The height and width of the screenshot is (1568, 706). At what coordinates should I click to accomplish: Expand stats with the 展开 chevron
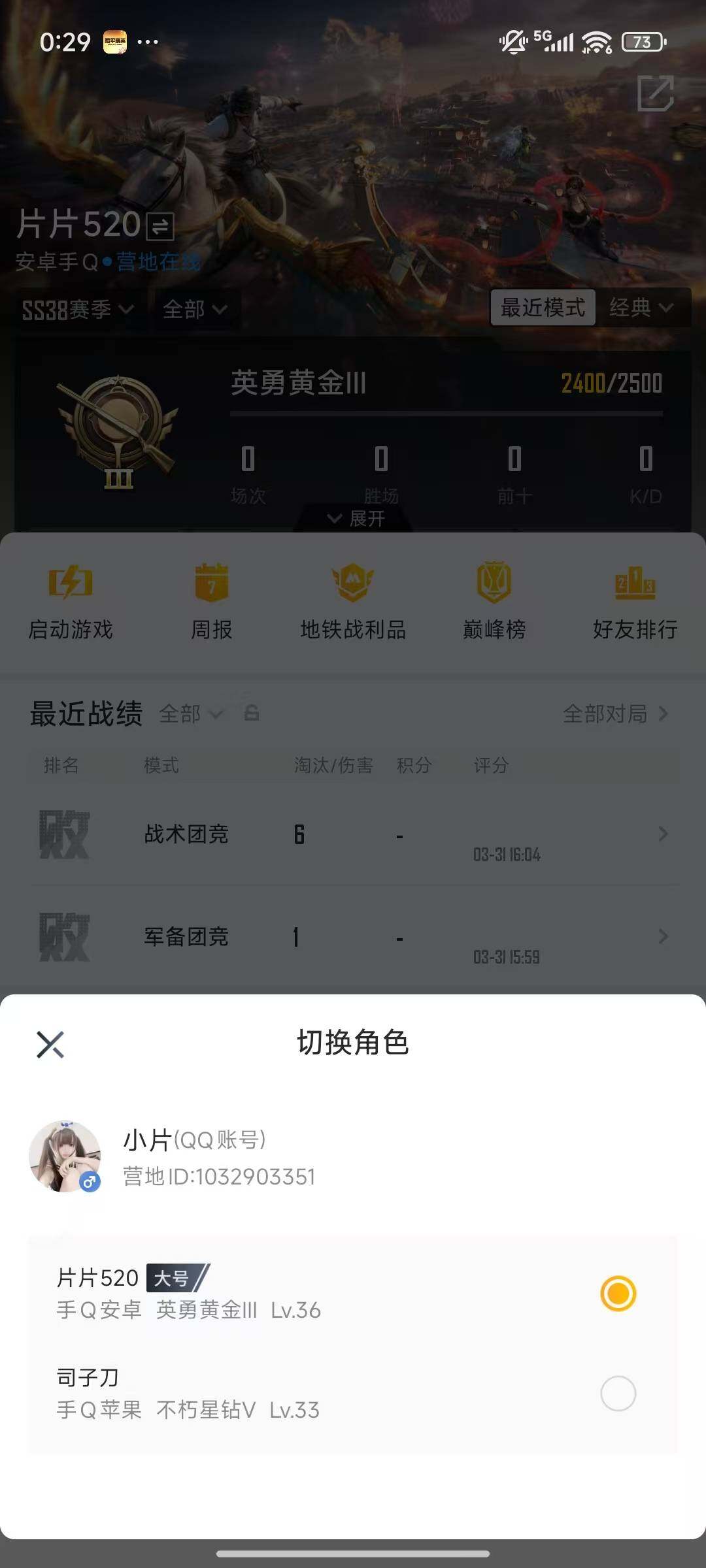point(353,518)
